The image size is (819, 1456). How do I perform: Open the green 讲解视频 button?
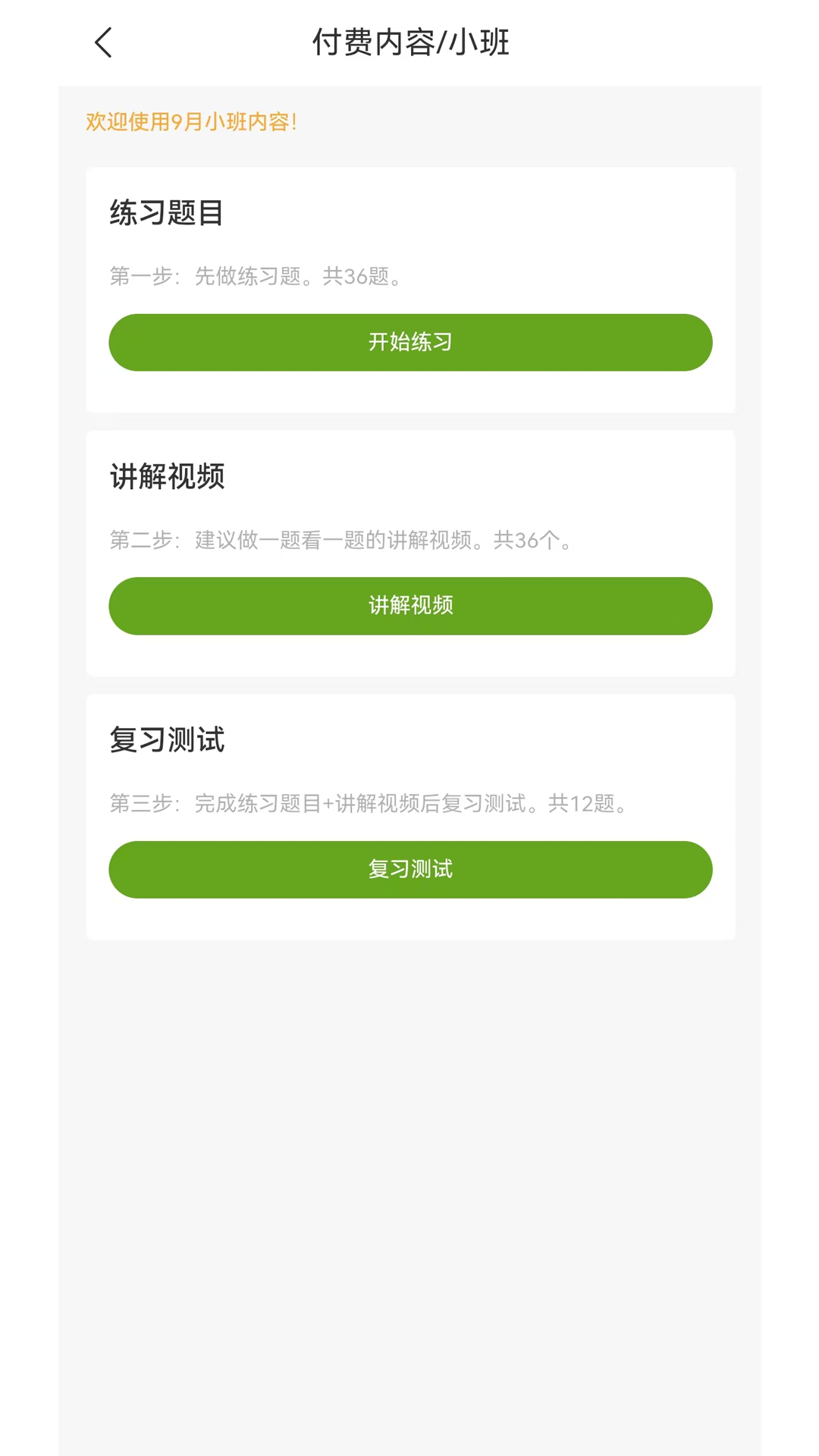410,606
